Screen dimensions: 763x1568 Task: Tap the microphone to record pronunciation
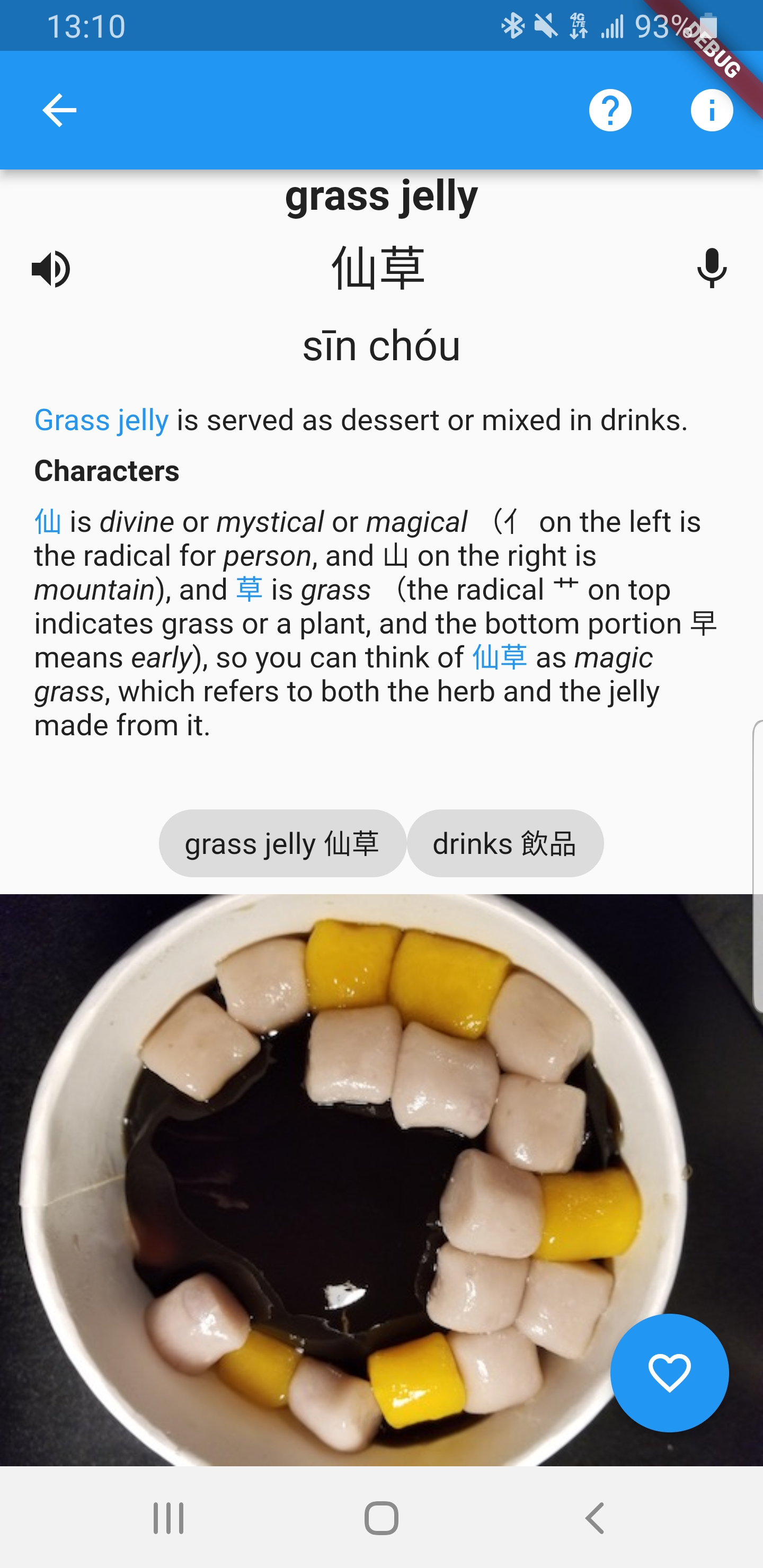[711, 269]
